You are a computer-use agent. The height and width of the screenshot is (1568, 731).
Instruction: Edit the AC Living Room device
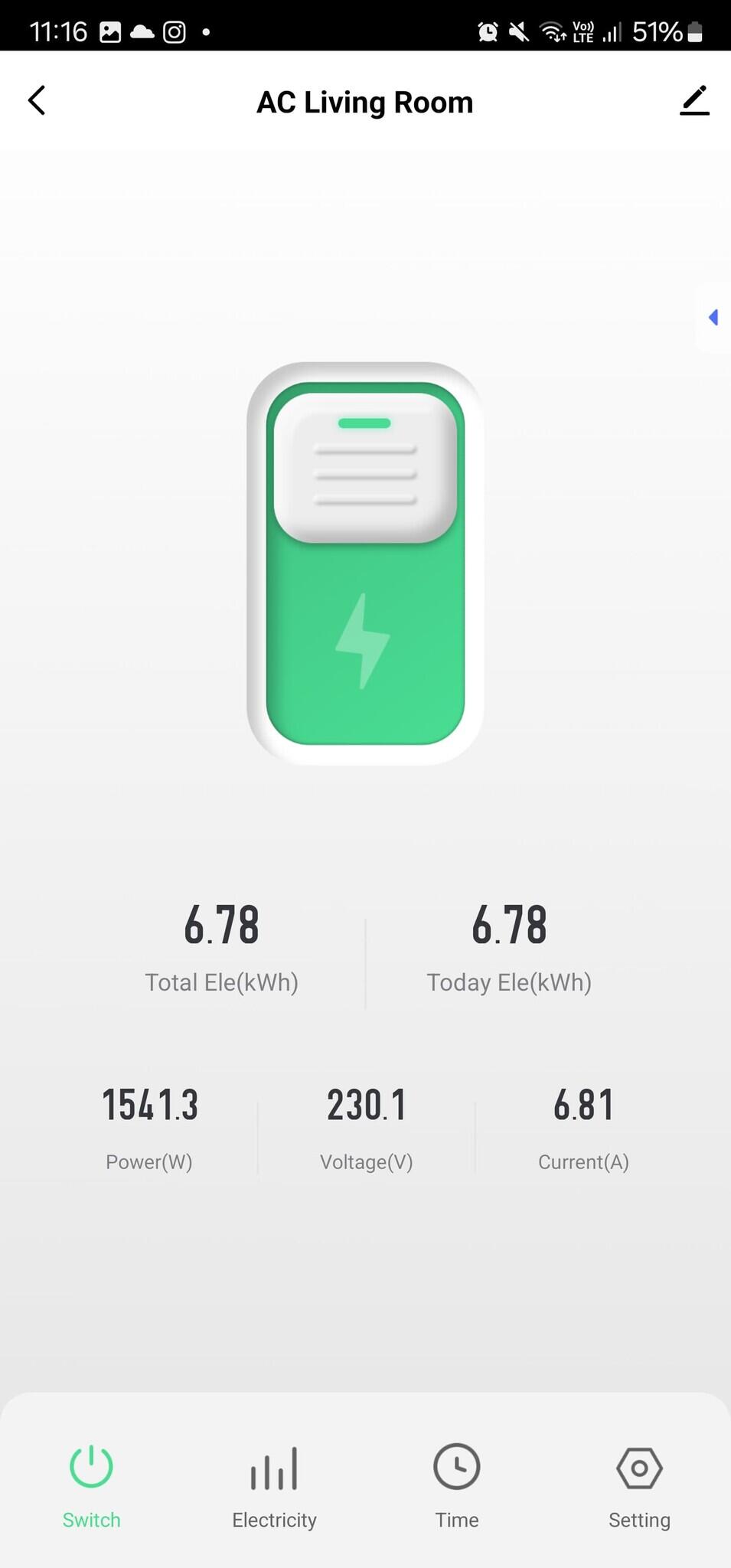pyautogui.click(x=694, y=101)
